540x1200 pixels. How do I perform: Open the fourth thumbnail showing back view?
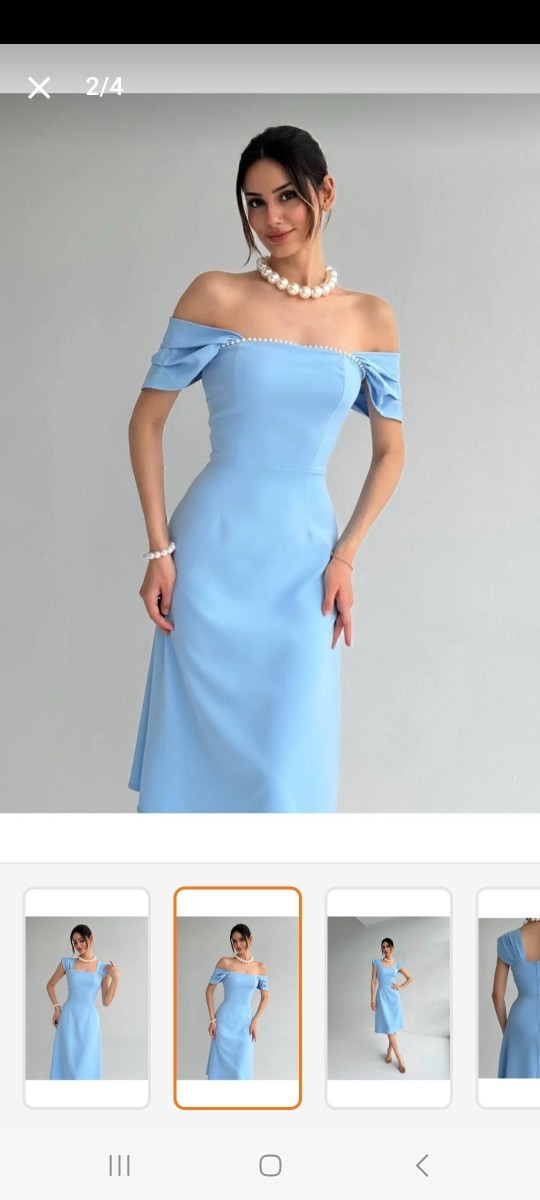(509, 998)
